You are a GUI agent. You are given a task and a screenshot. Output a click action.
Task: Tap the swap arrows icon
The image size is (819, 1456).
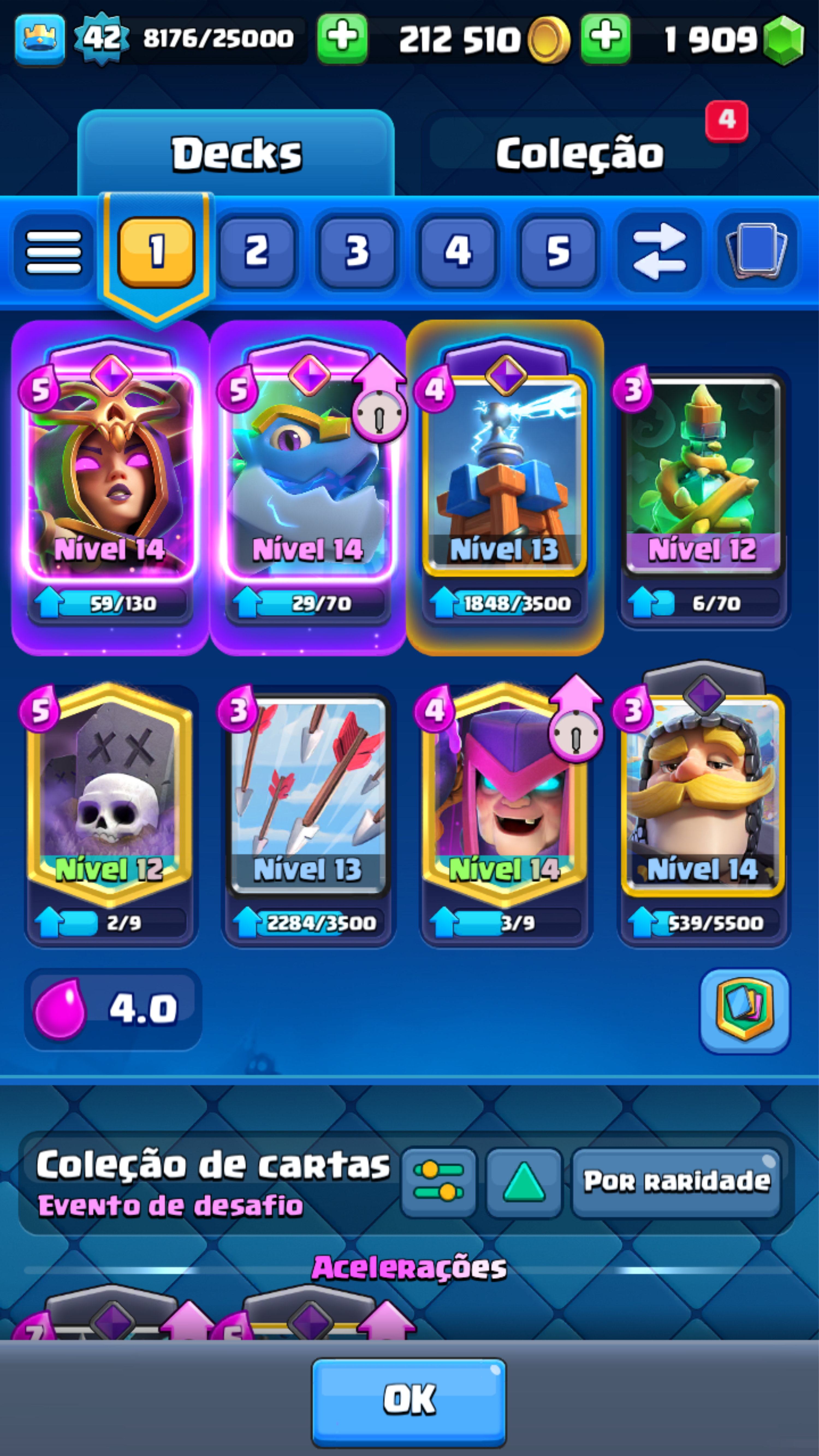click(658, 251)
